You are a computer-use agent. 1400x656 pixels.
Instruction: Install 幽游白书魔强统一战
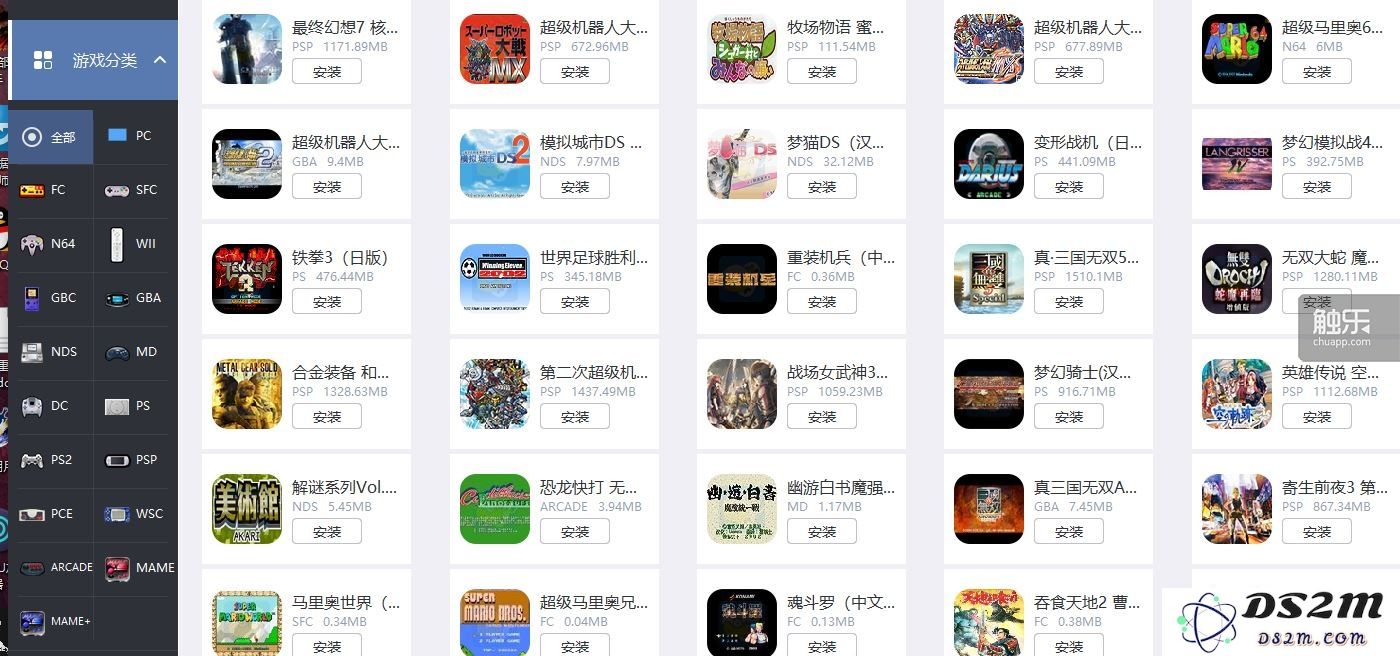[822, 532]
